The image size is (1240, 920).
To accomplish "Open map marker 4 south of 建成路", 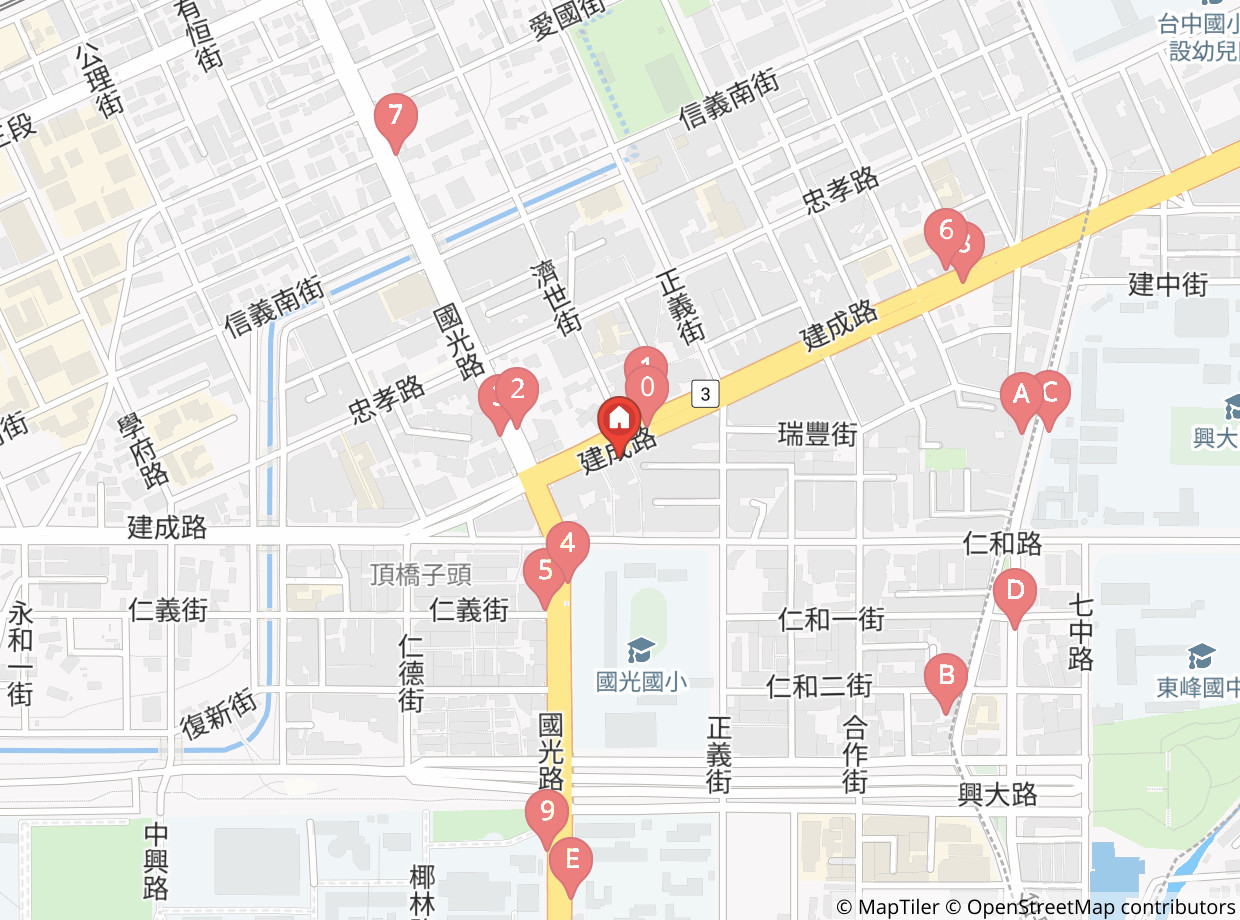I will (568, 545).
